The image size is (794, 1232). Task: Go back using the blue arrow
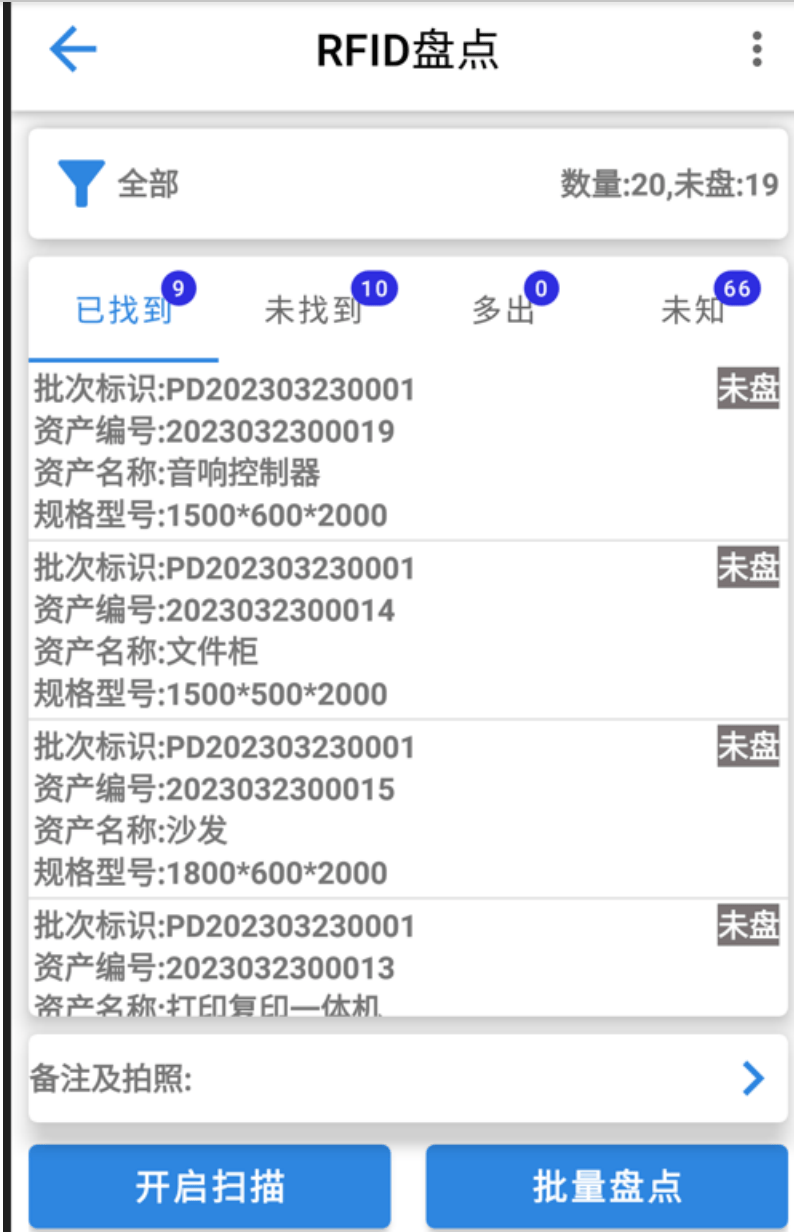(73, 49)
